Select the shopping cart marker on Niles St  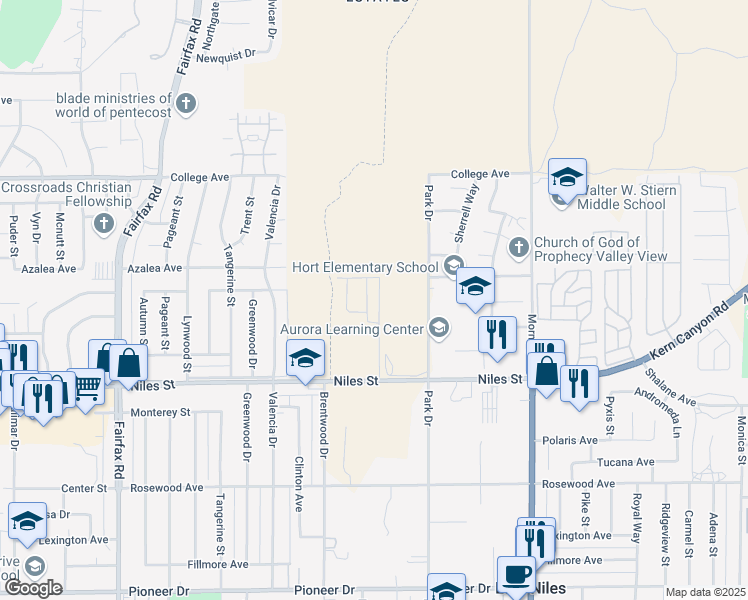(87, 383)
